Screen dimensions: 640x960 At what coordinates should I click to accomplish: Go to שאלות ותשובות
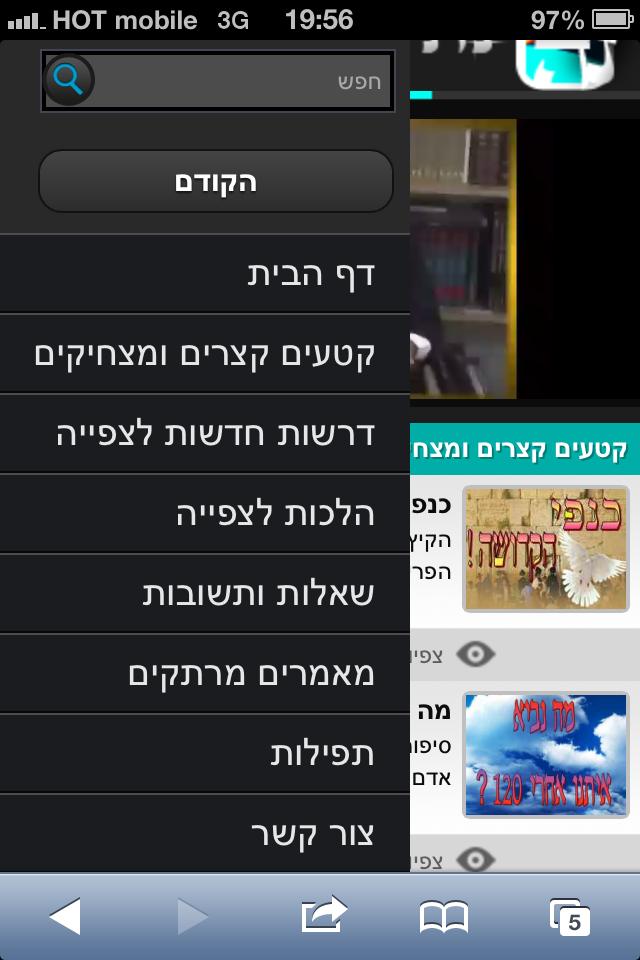point(205,594)
